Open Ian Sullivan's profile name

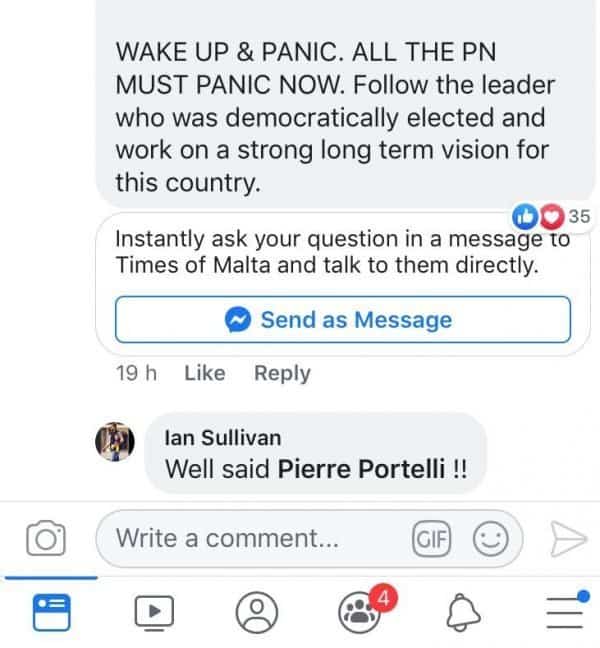point(222,437)
